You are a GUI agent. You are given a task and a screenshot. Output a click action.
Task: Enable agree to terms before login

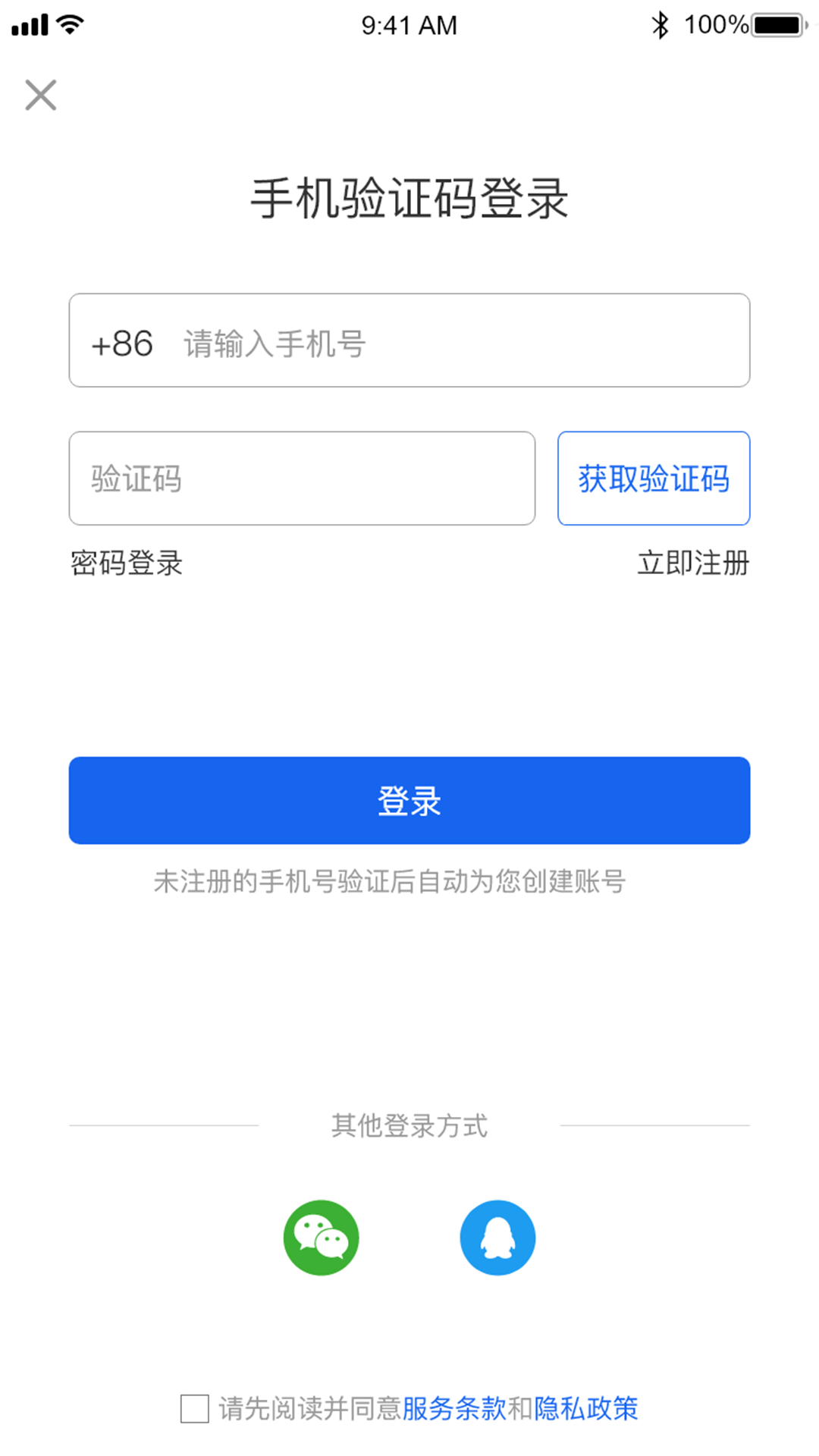tap(194, 1409)
